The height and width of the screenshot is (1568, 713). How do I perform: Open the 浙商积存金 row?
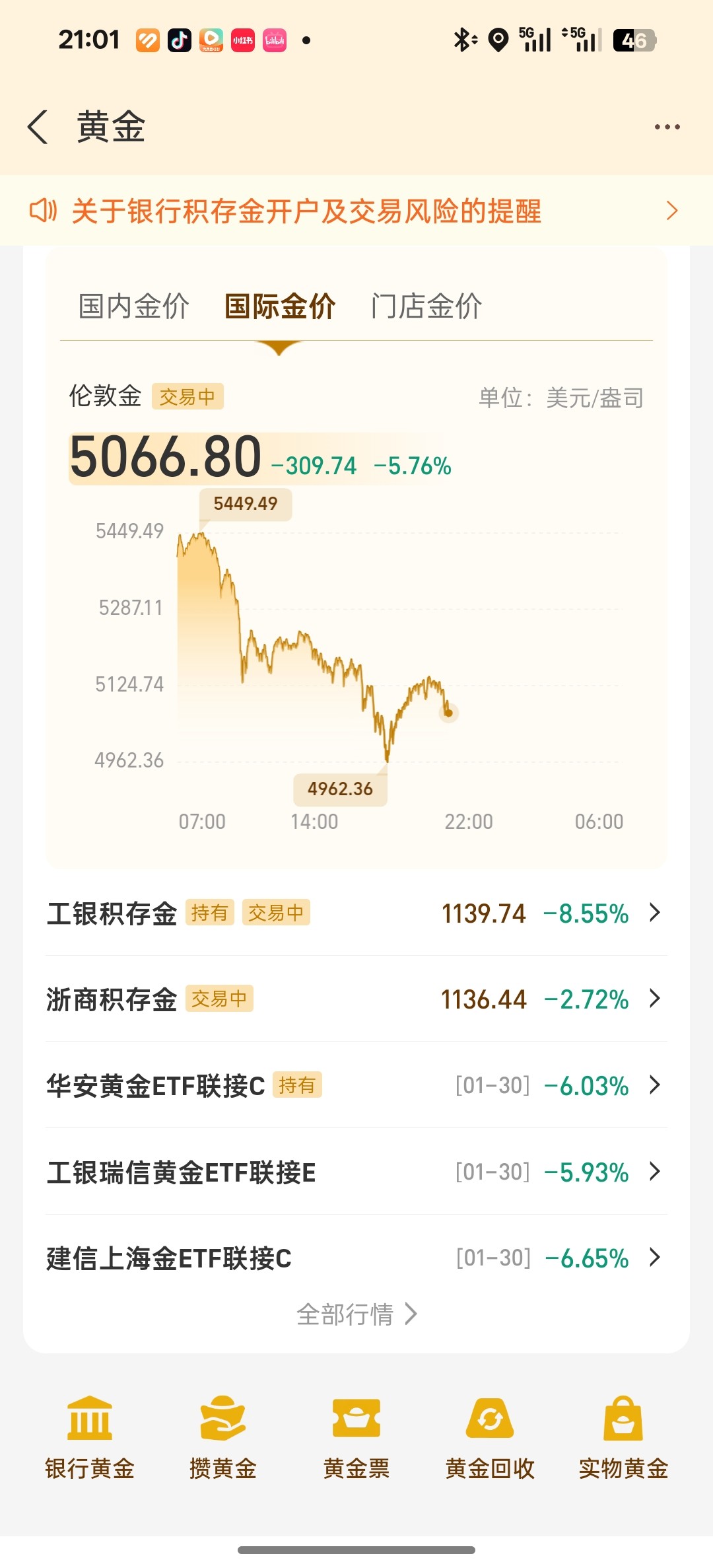pyautogui.click(x=356, y=999)
